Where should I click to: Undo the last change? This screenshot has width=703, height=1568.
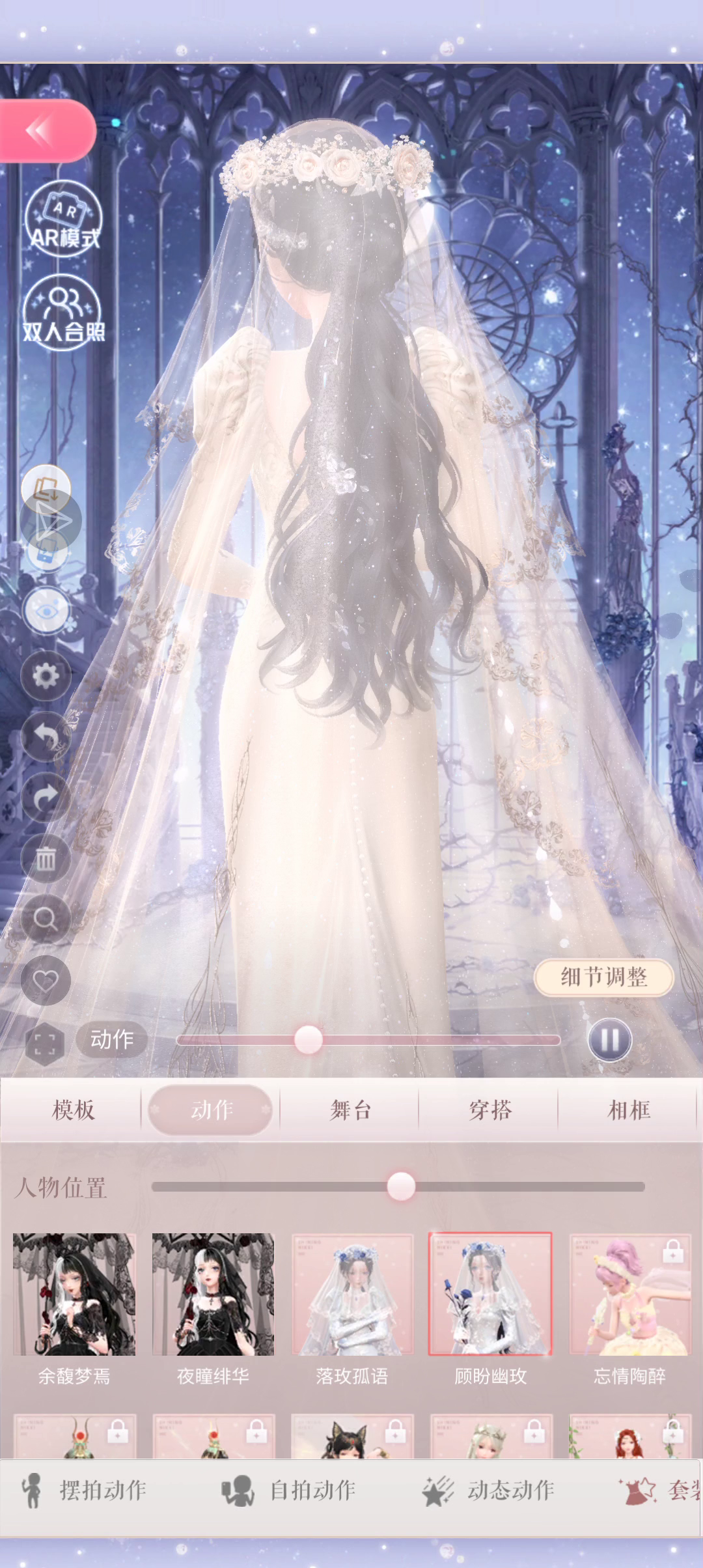point(46,736)
